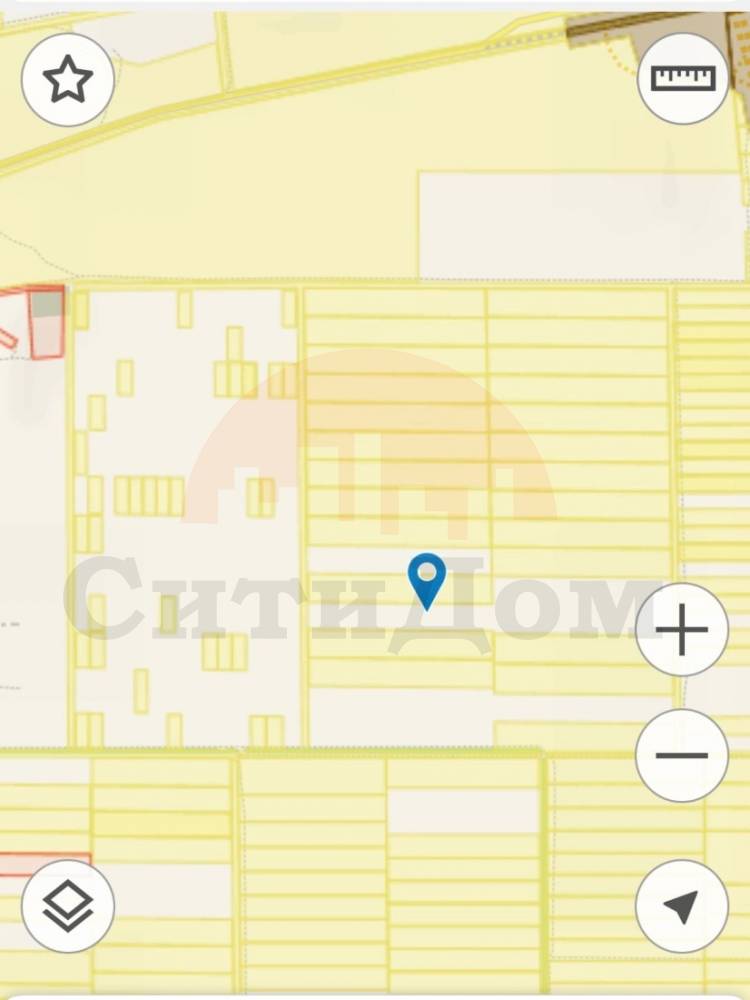Activate the ruler measurement tool
750x1000 pixels.
pyautogui.click(x=683, y=78)
